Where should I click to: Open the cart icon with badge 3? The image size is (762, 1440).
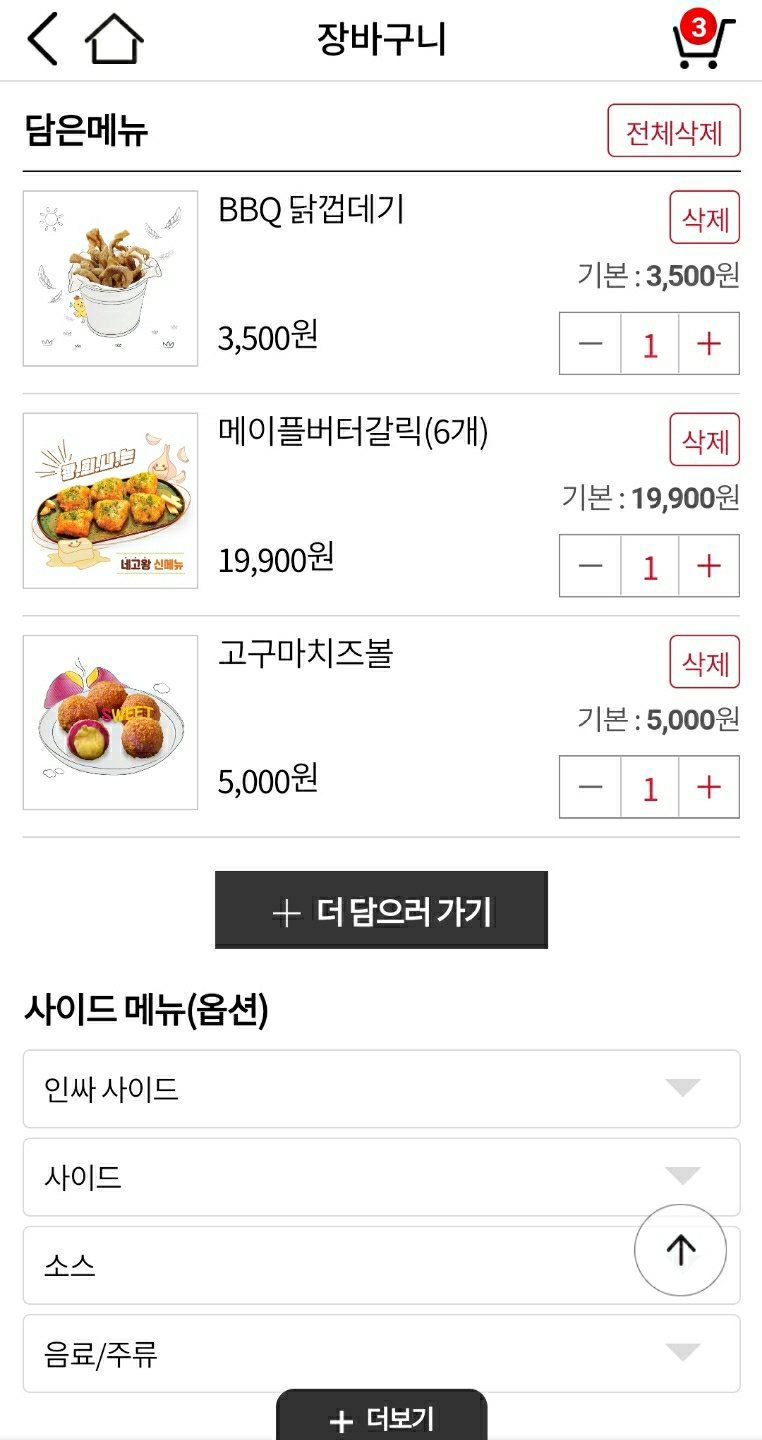point(702,42)
